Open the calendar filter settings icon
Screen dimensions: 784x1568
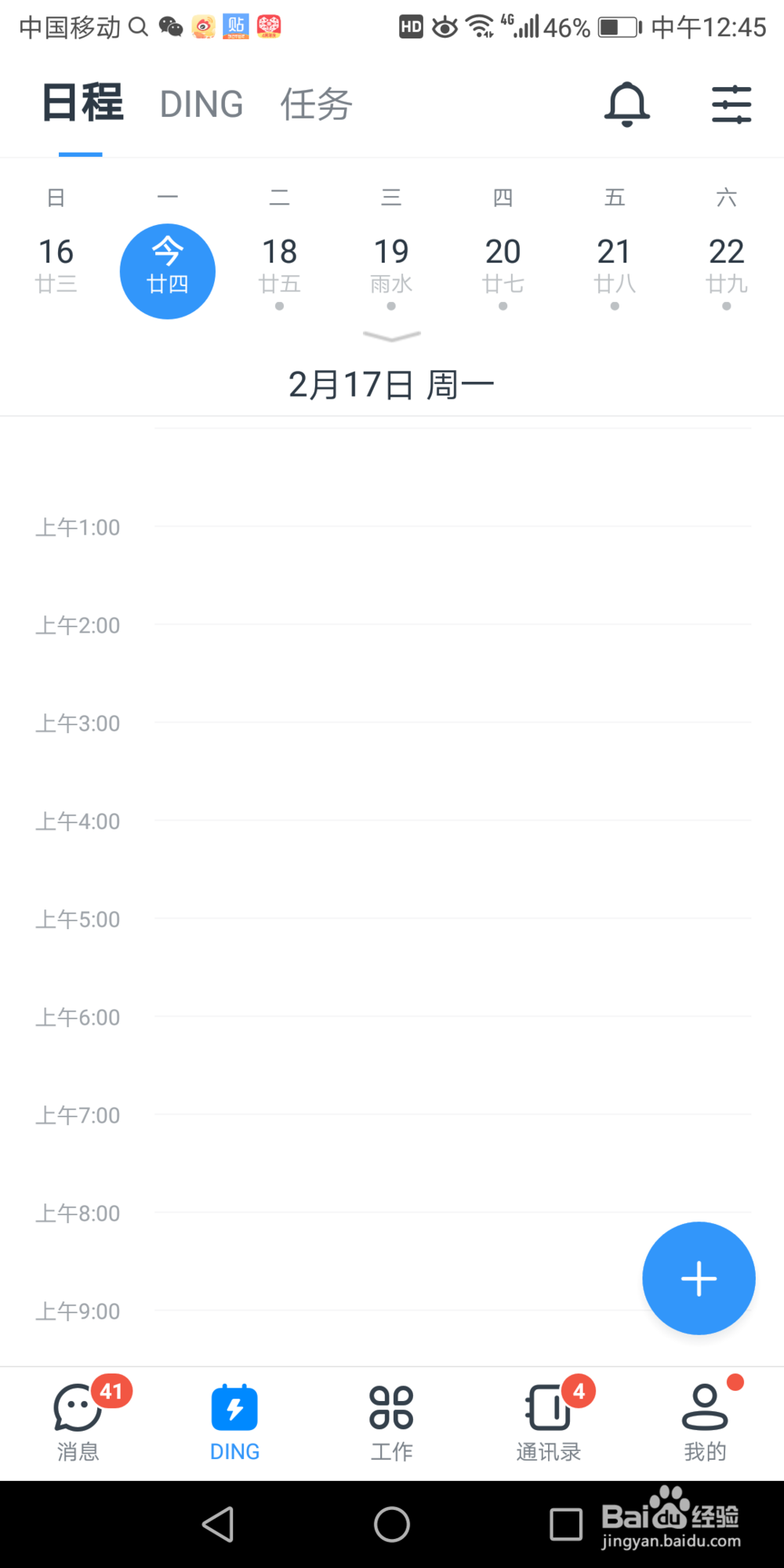[731, 103]
